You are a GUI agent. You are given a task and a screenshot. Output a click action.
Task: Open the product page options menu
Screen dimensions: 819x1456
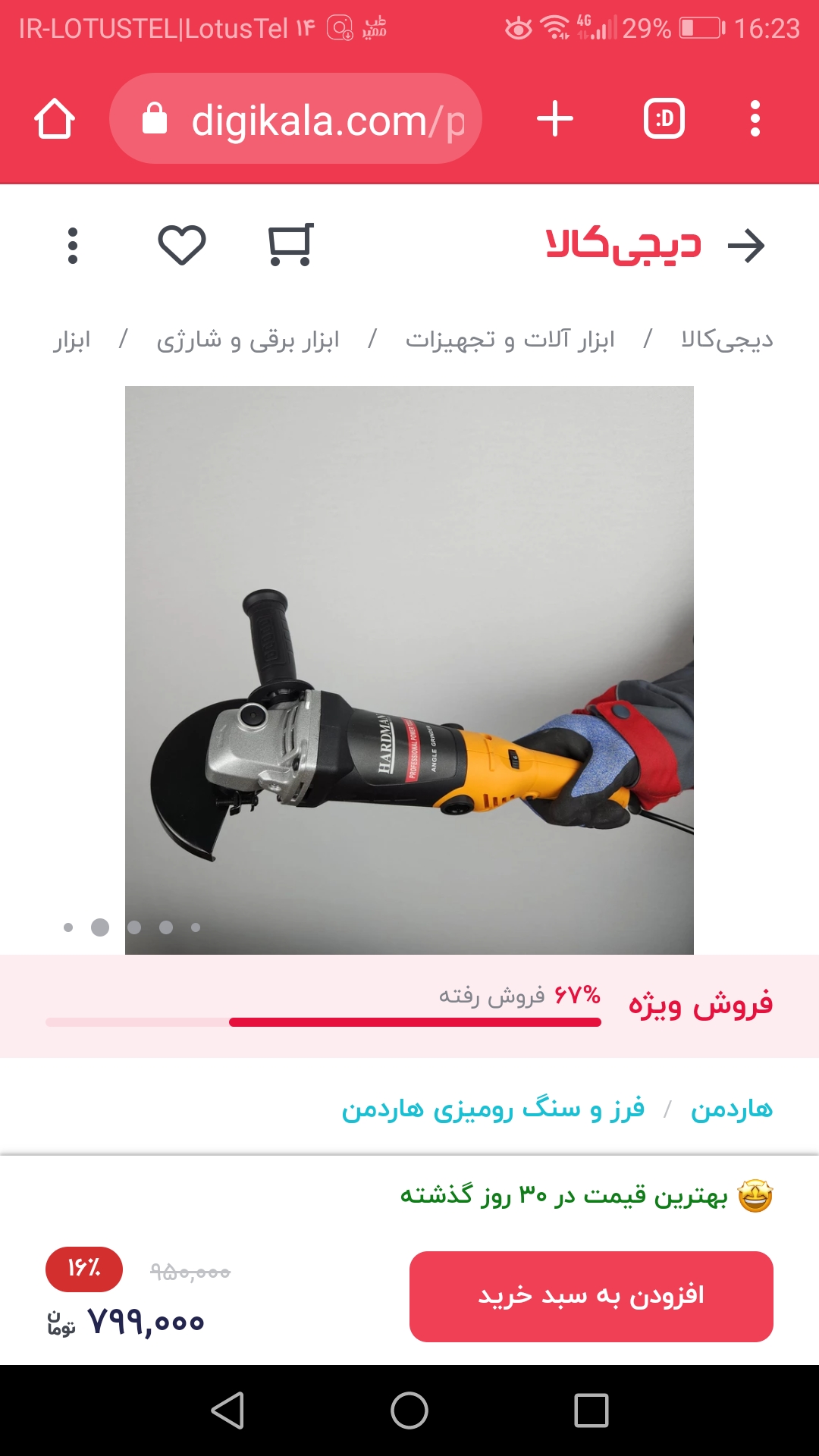pyautogui.click(x=73, y=246)
